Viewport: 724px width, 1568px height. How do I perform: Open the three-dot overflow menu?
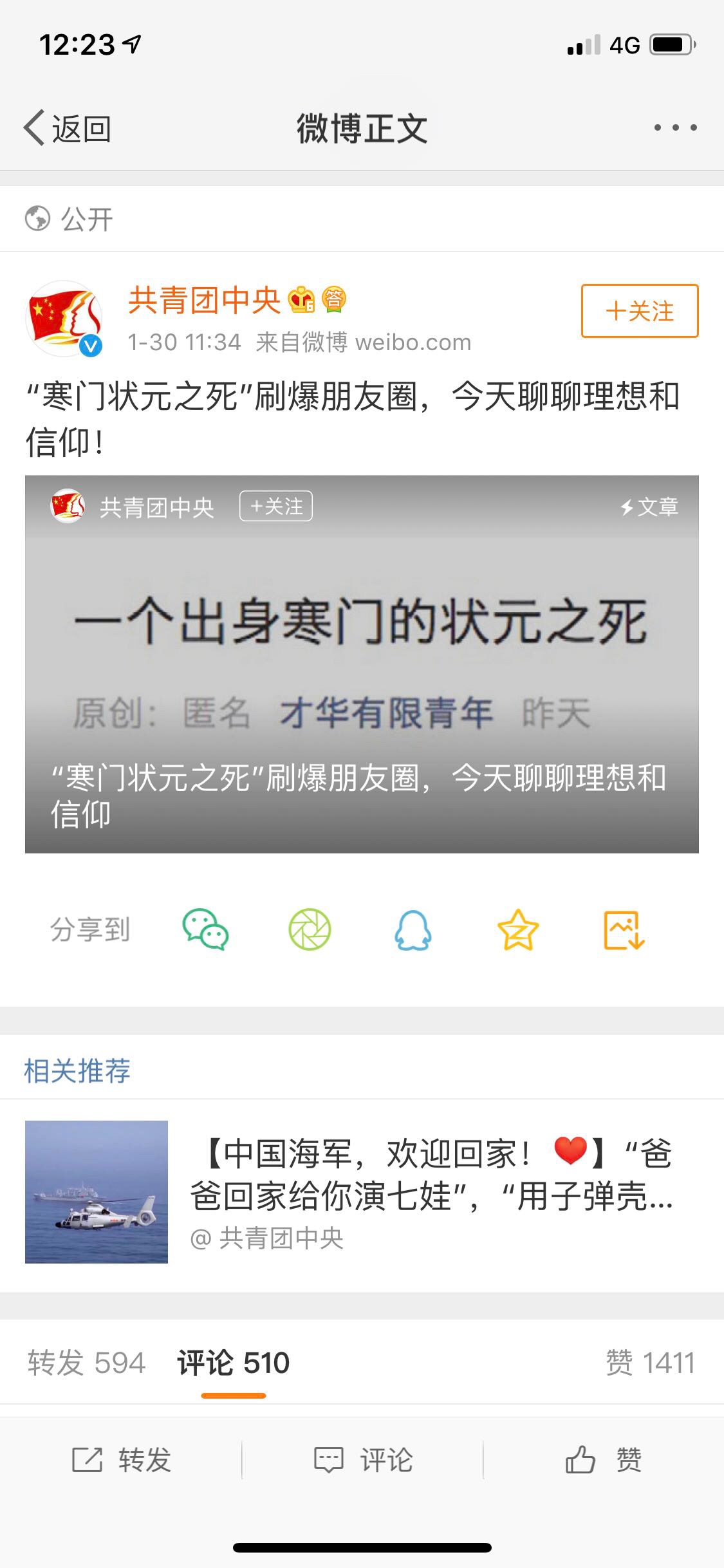(x=675, y=127)
